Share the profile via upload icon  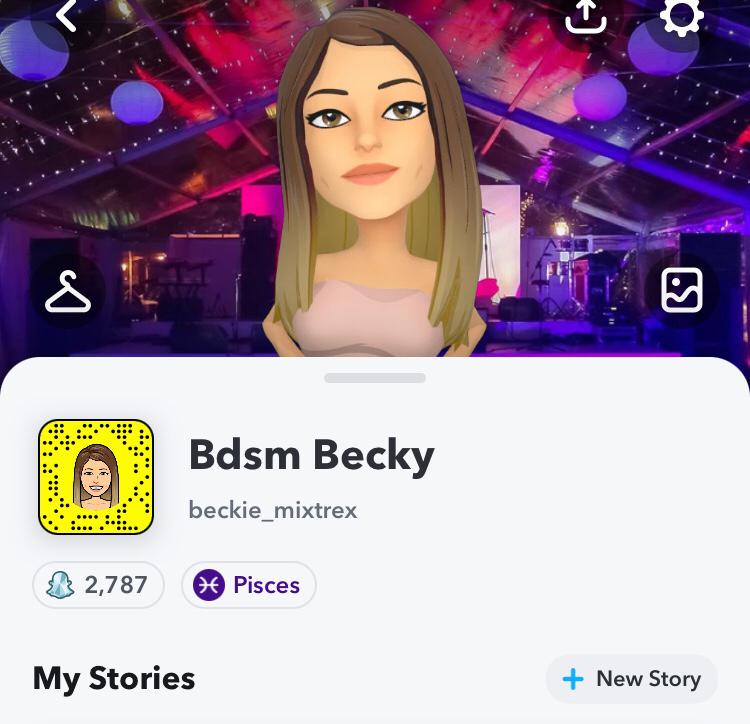(586, 16)
